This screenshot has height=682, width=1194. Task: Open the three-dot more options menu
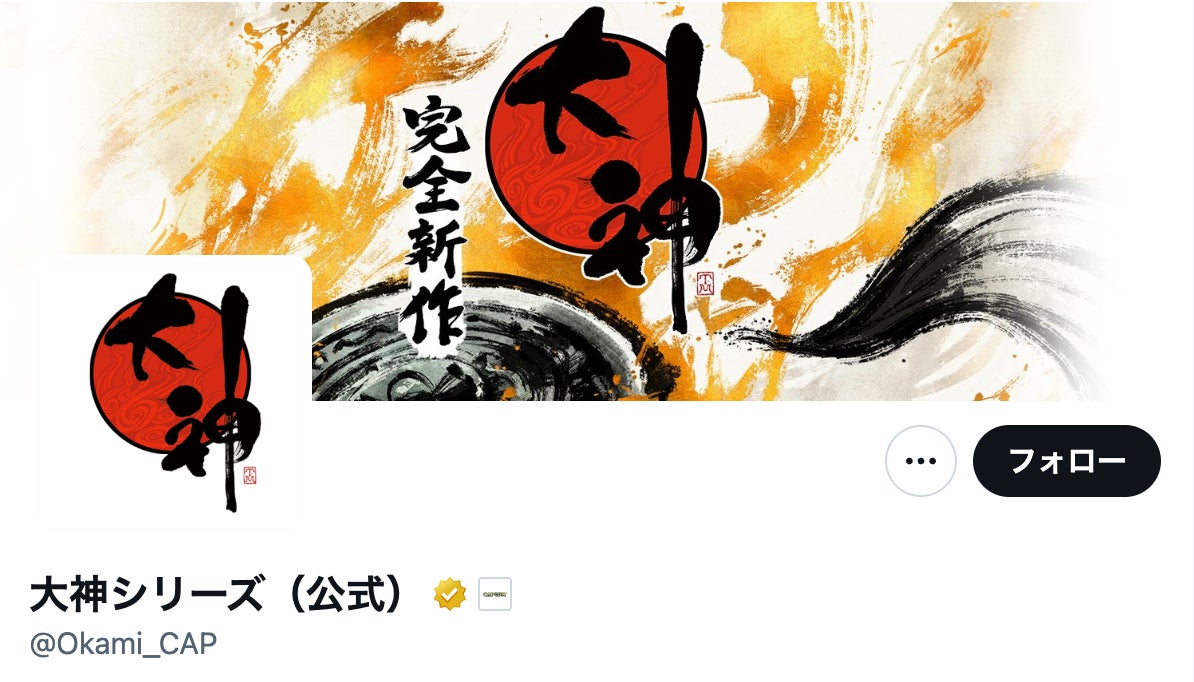[920, 461]
